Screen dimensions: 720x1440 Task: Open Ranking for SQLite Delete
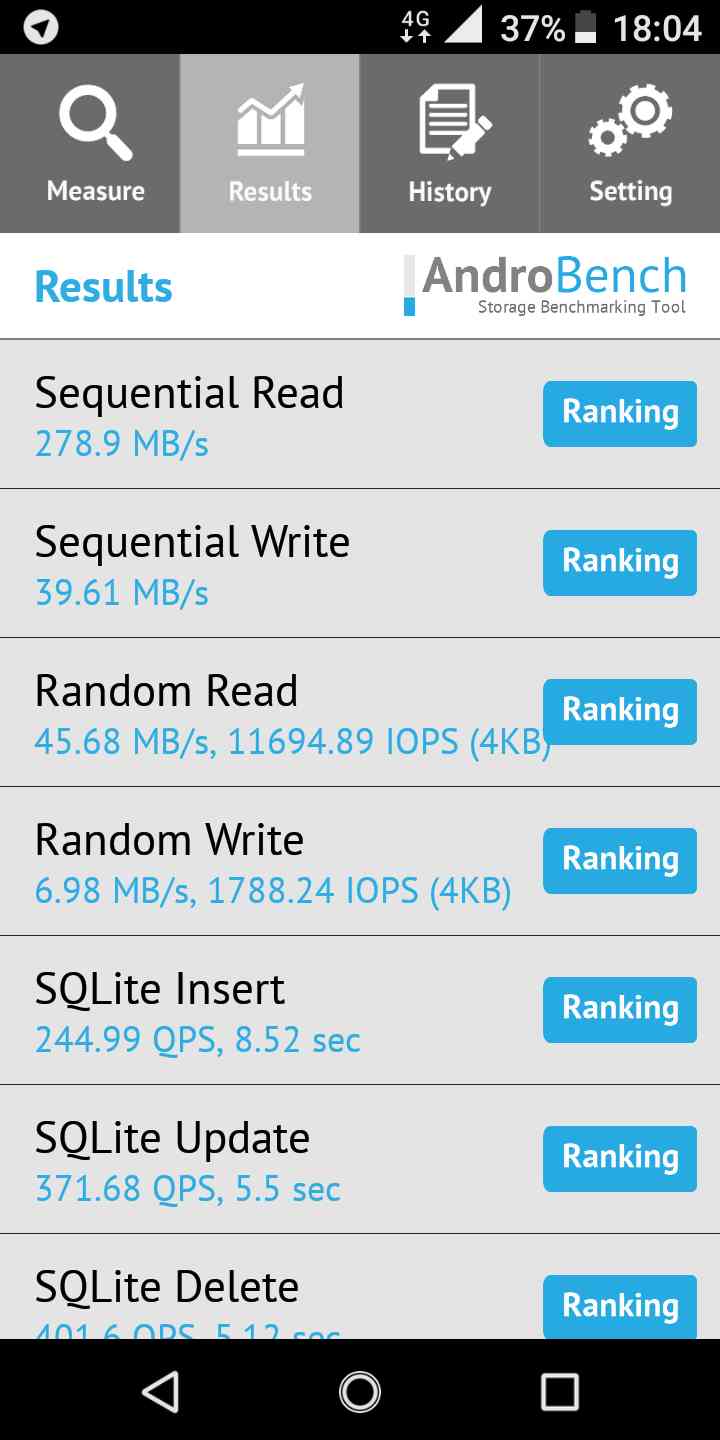click(620, 1306)
